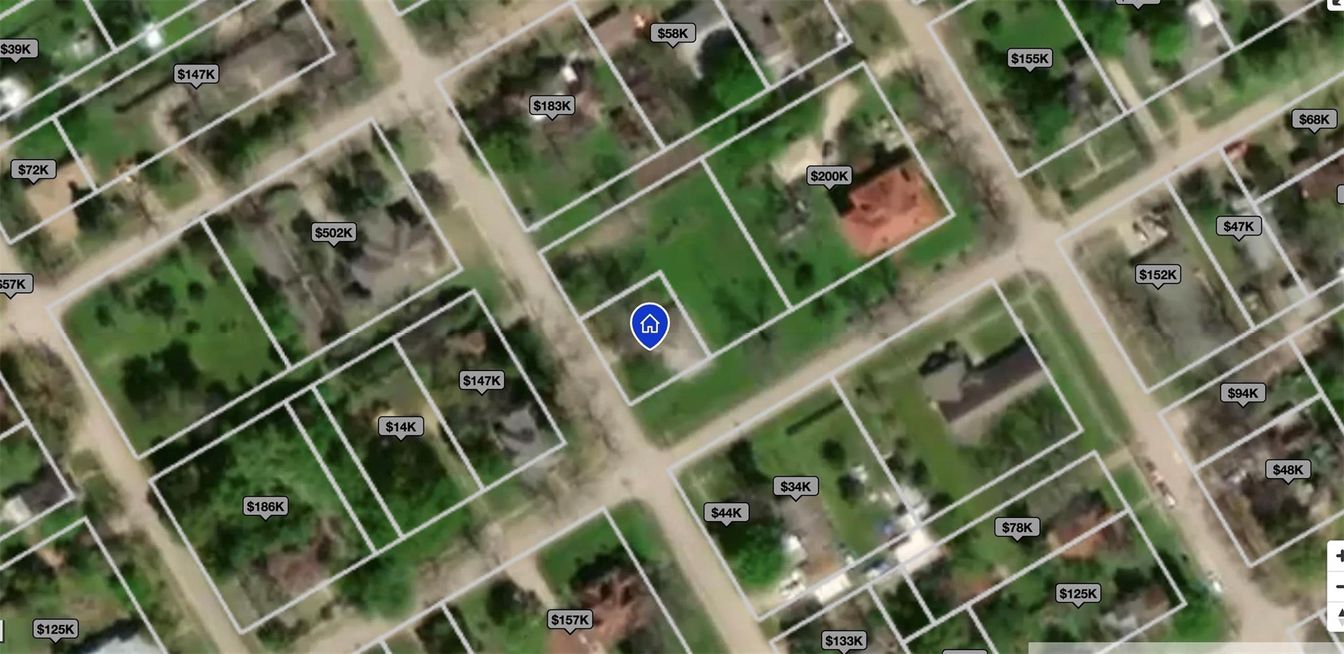Tap the $34K price marker

(x=795, y=487)
